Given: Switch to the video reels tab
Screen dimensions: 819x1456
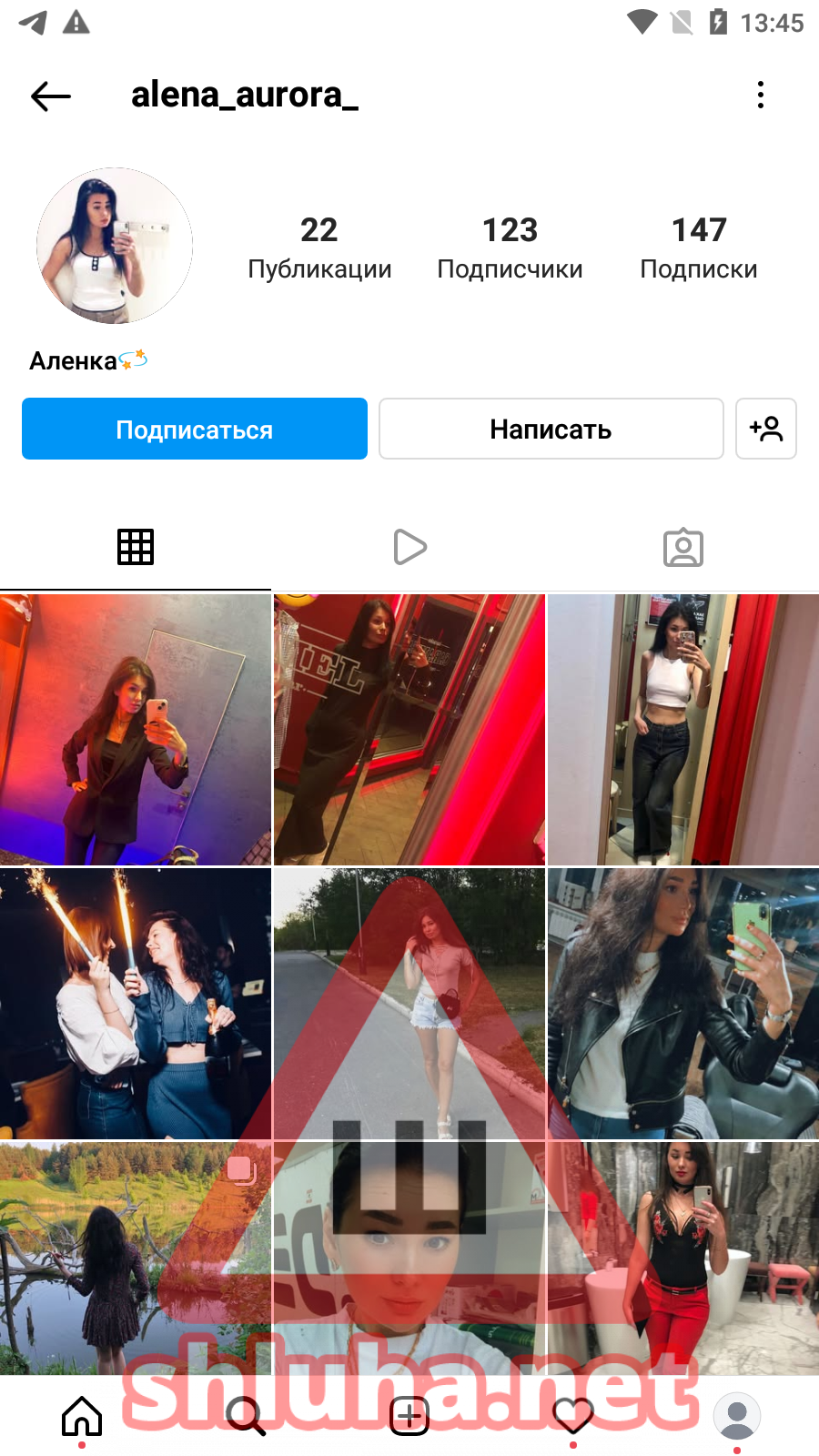Looking at the screenshot, I should [x=409, y=547].
